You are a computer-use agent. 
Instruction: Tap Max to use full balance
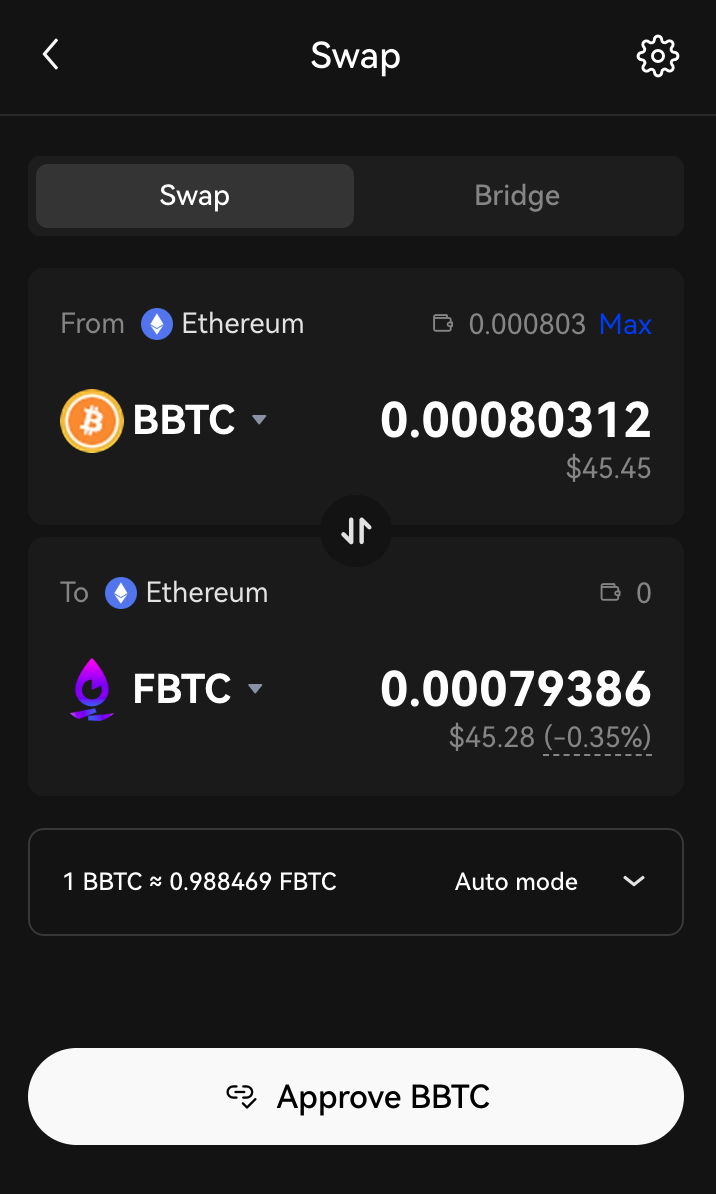click(x=625, y=324)
